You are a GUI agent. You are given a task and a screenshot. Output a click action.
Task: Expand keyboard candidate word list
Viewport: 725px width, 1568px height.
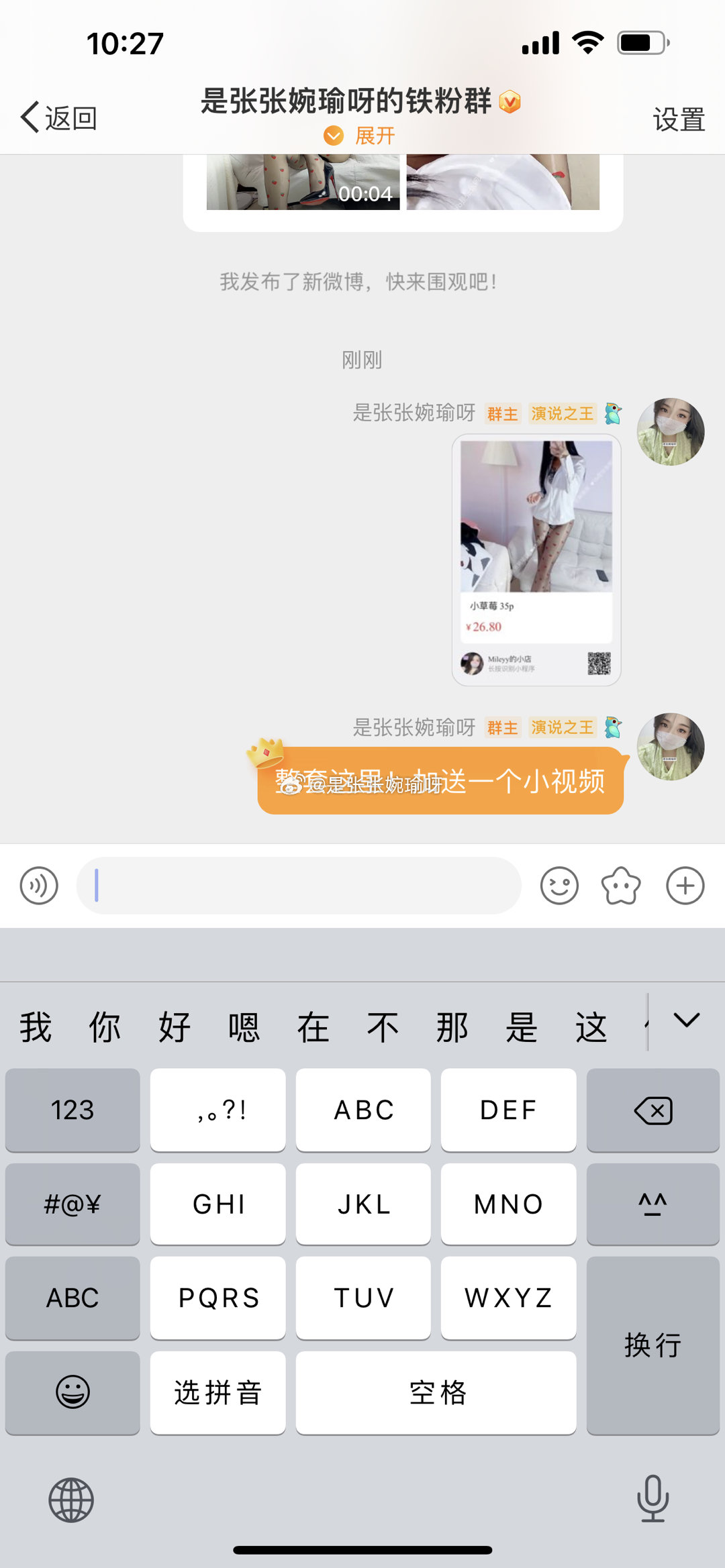click(686, 1021)
